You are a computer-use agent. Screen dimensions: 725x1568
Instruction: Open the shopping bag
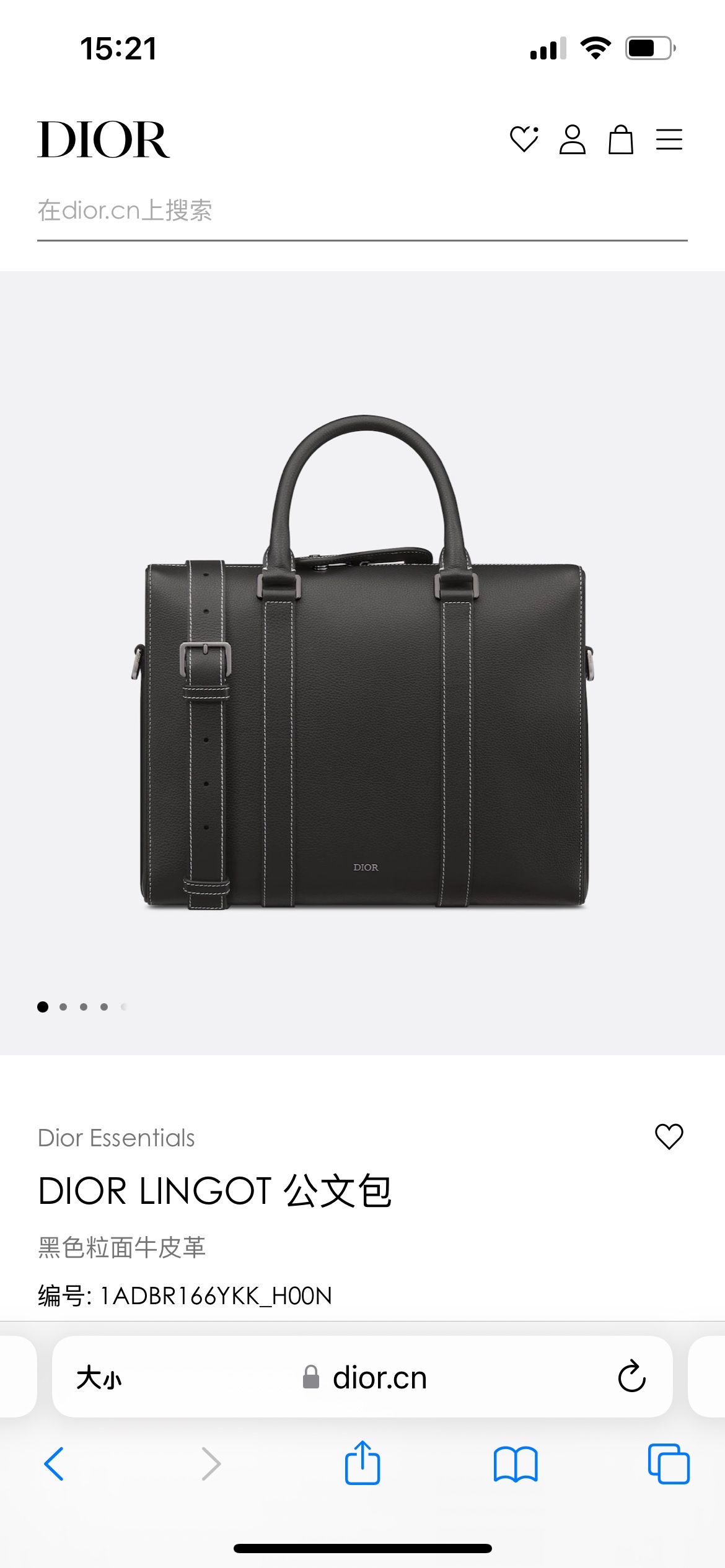click(x=620, y=139)
